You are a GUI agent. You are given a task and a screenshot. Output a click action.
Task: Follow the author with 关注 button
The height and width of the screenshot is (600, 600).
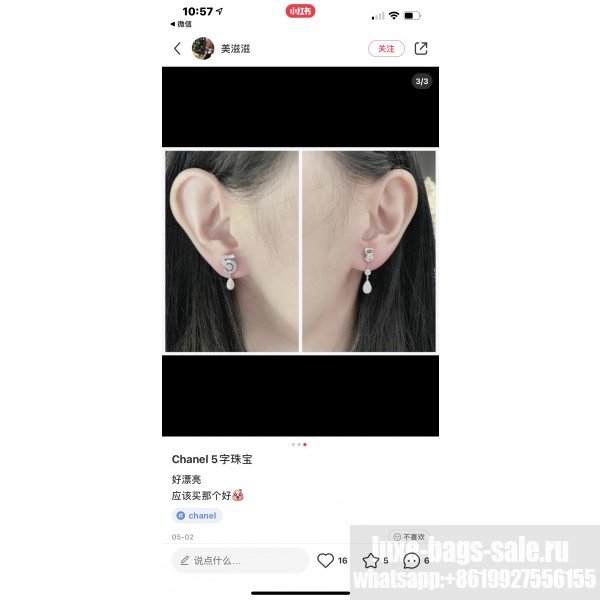point(386,48)
